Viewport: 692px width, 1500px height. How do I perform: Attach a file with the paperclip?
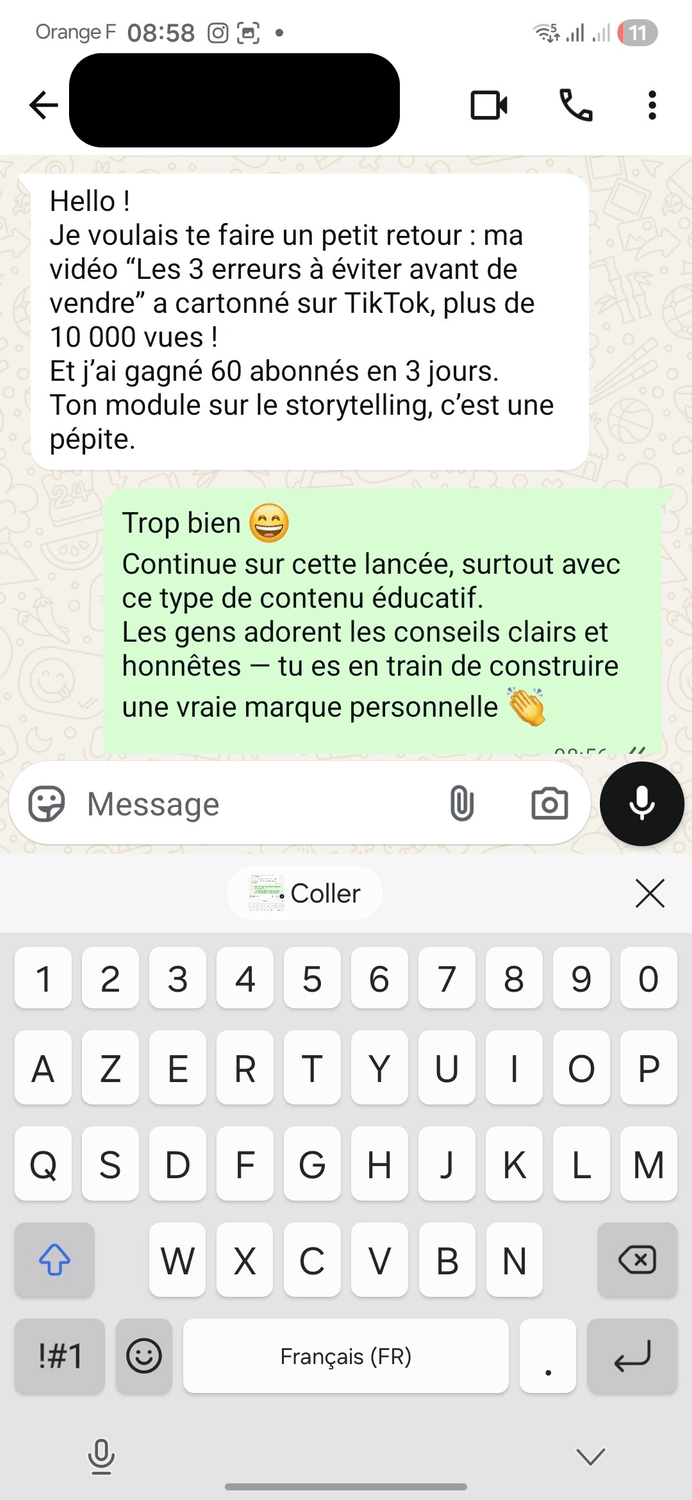pyautogui.click(x=461, y=804)
